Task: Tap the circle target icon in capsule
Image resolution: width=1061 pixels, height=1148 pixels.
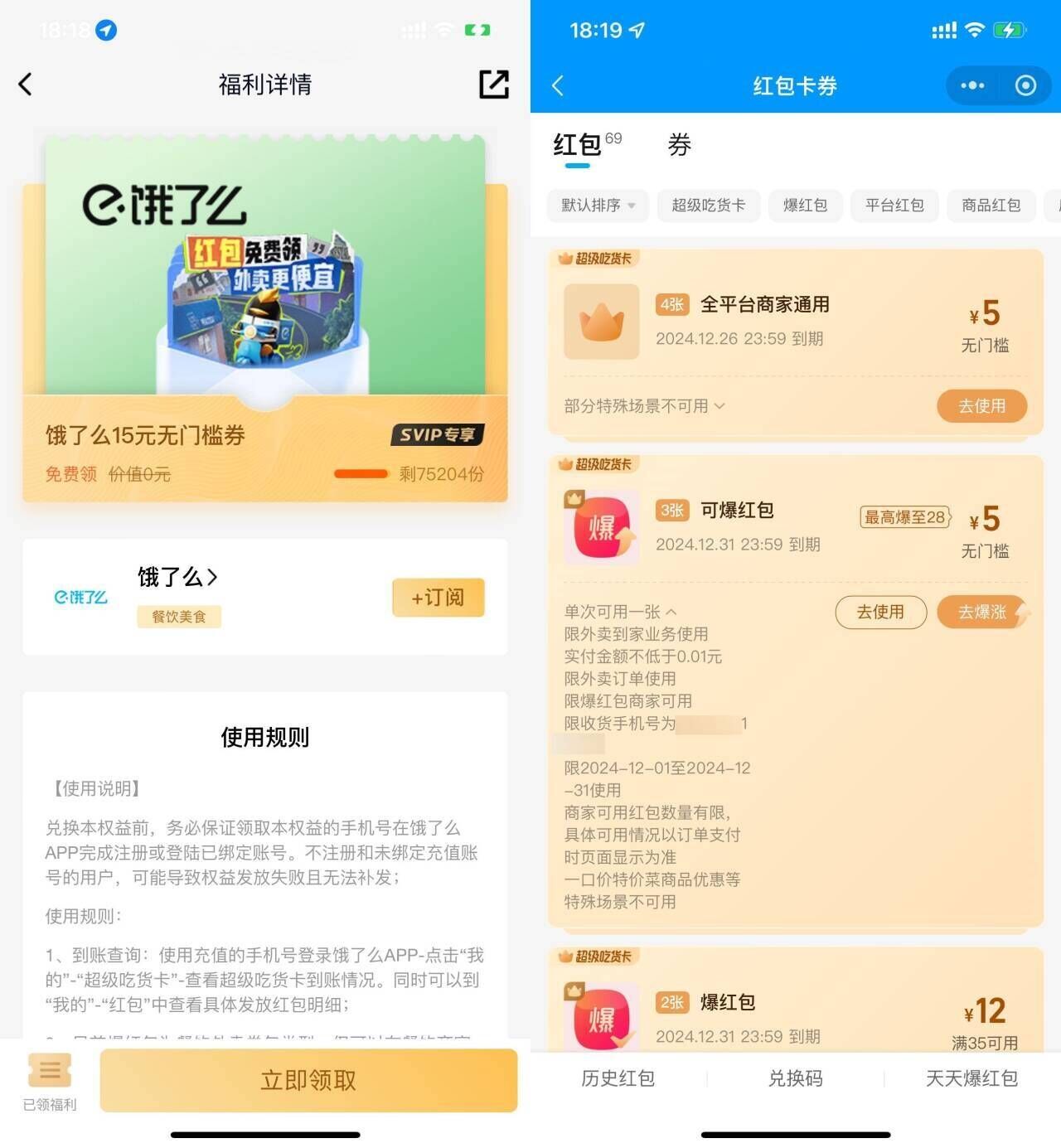Action: (x=1025, y=85)
